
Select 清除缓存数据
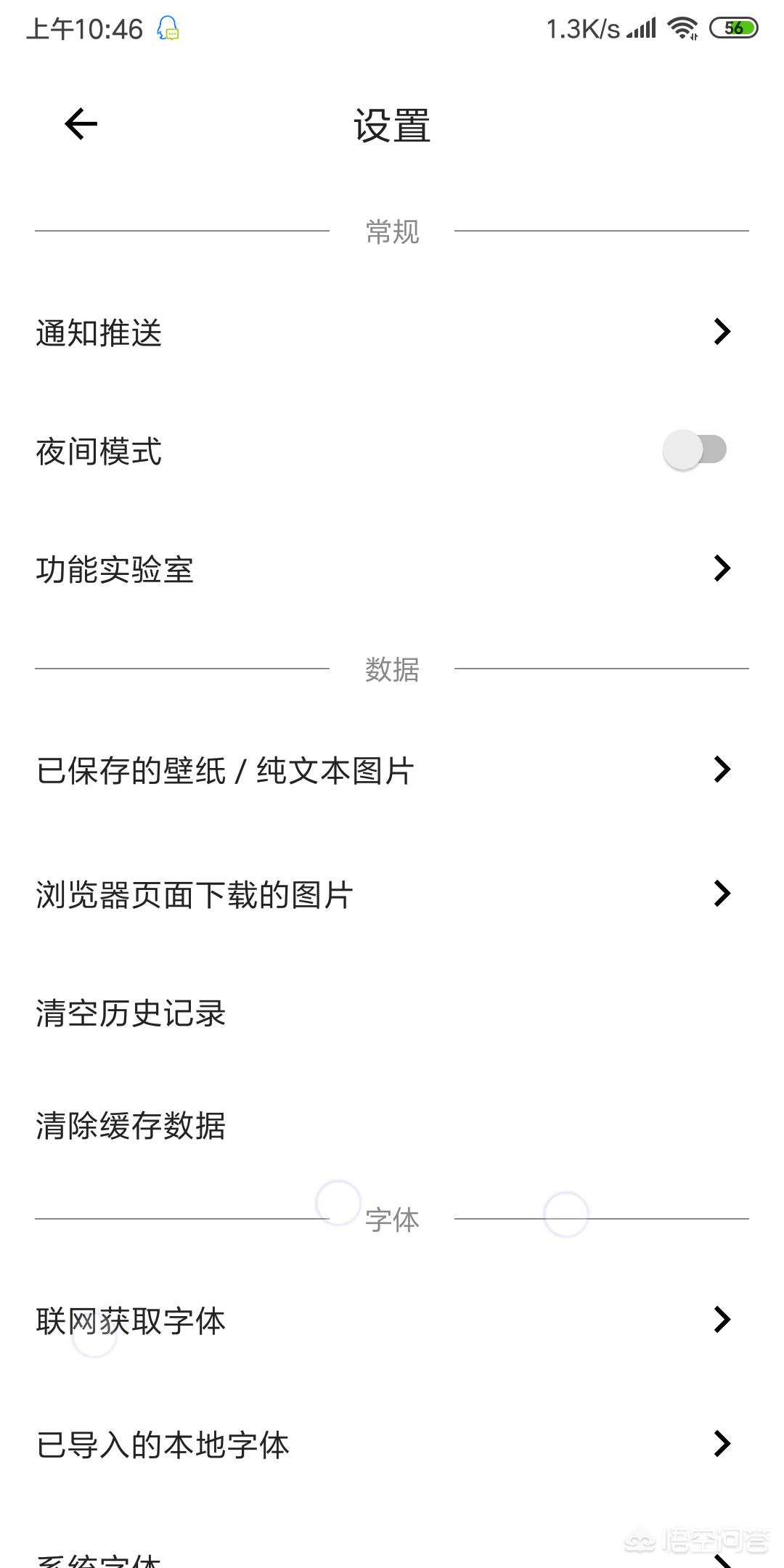[x=392, y=1125]
